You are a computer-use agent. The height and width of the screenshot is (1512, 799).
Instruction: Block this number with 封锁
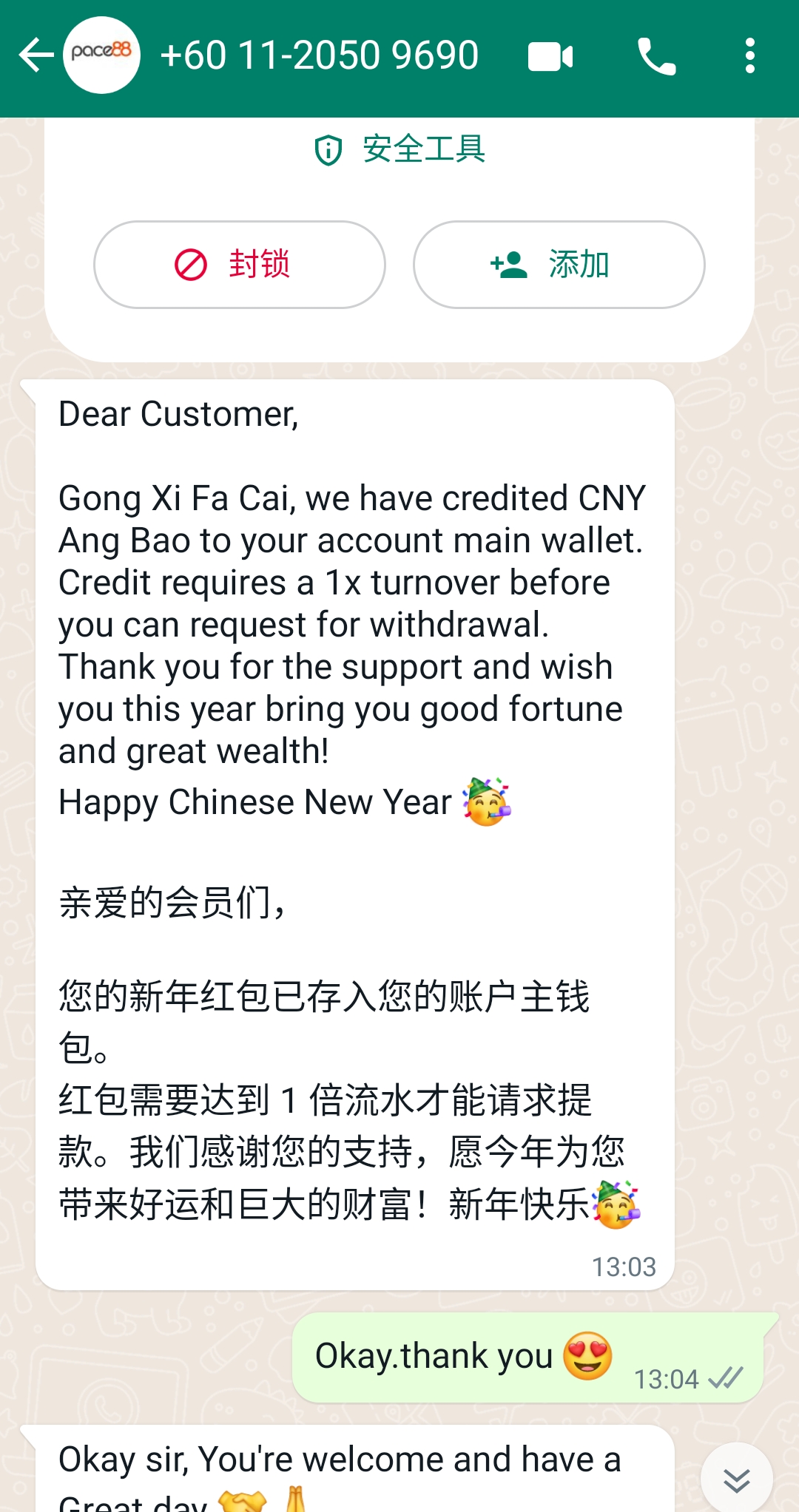click(x=239, y=265)
